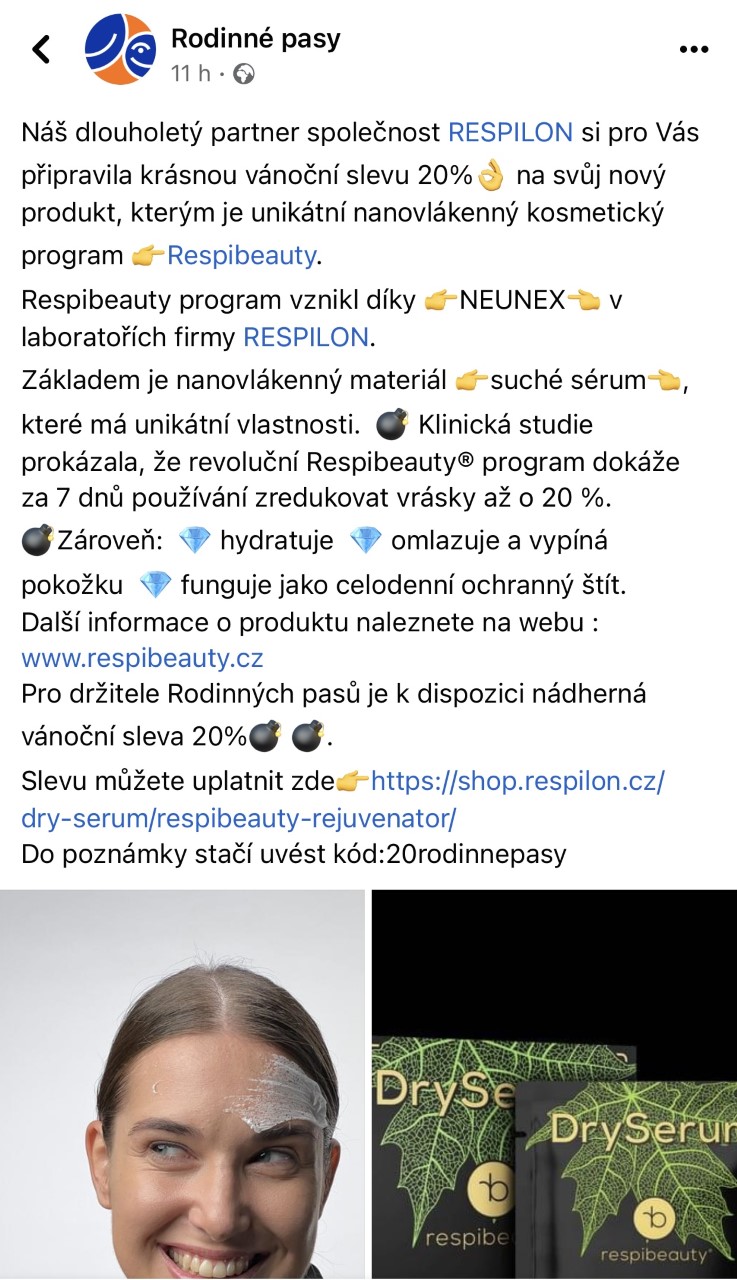Open the Rodinné pasy page name
The width and height of the screenshot is (737, 1280).
256,39
